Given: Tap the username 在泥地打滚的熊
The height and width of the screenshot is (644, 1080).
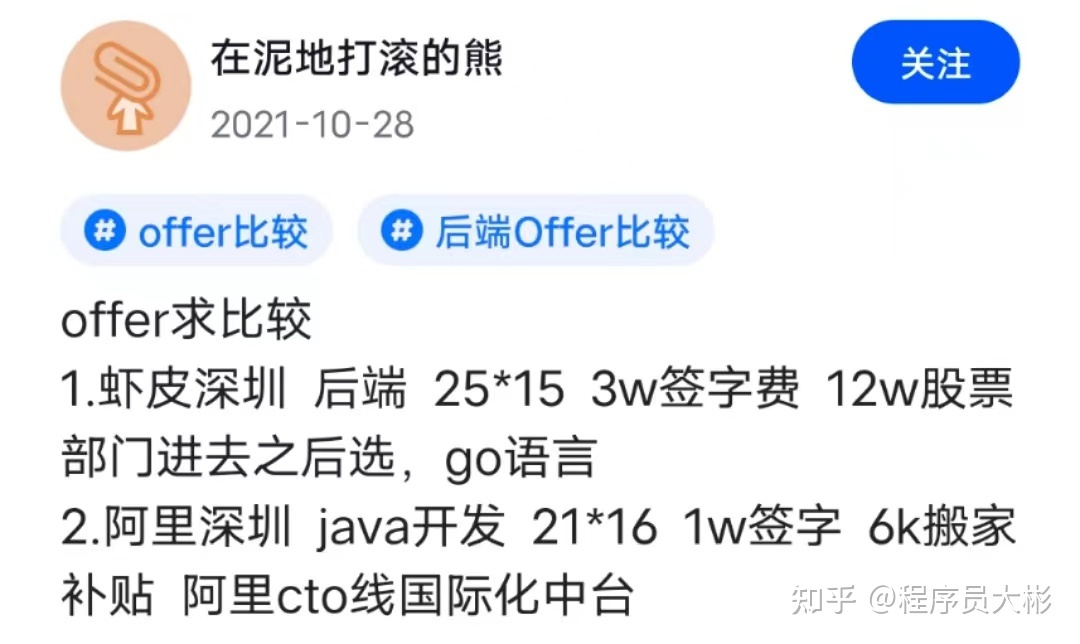Looking at the screenshot, I should pyautogui.click(x=356, y=59).
